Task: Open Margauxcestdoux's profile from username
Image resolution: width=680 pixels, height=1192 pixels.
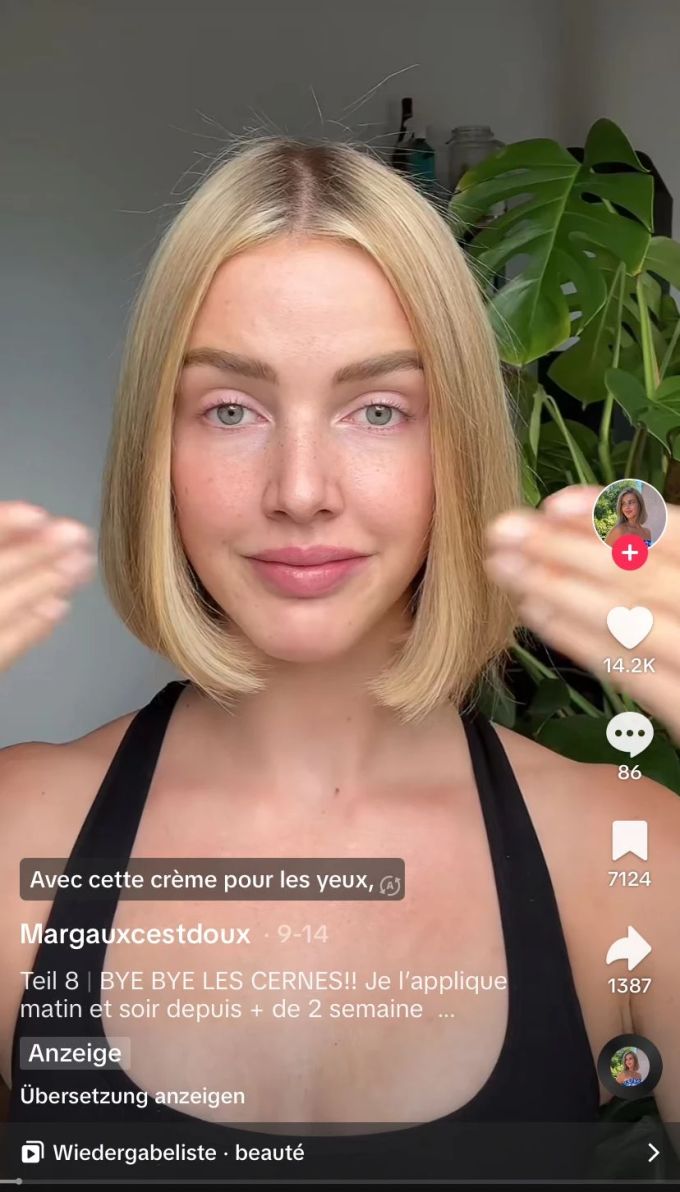Action: point(135,934)
